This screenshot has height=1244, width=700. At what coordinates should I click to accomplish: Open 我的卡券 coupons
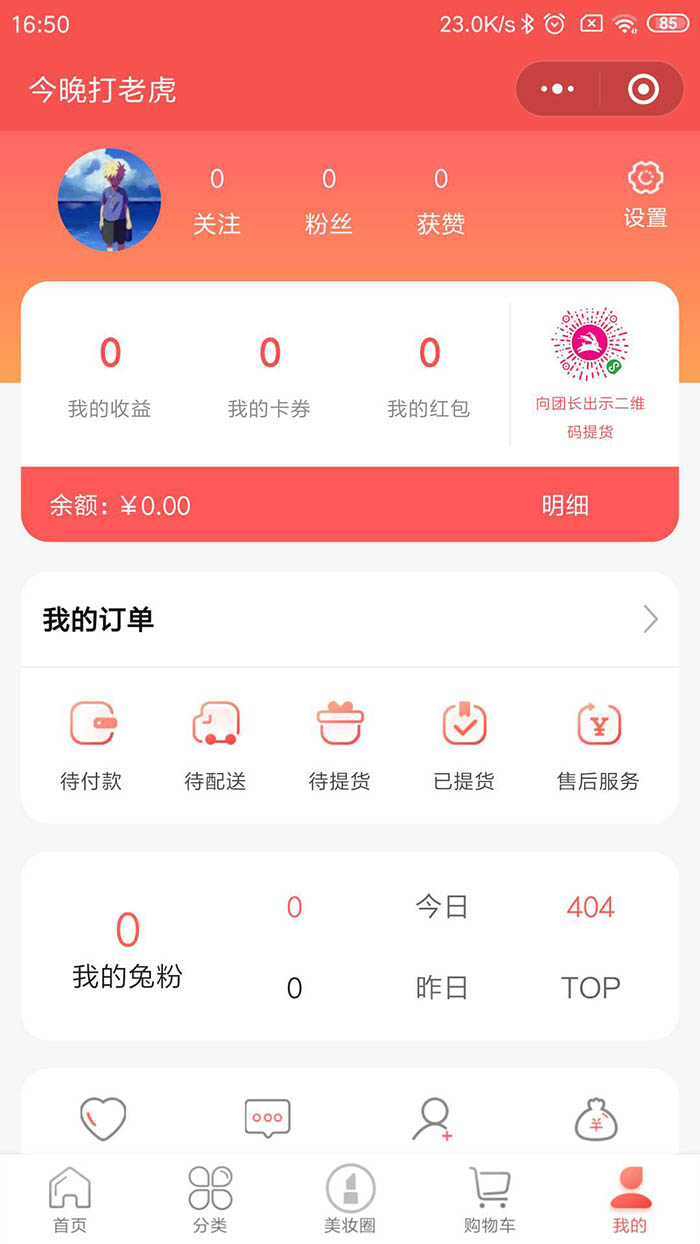tap(269, 375)
